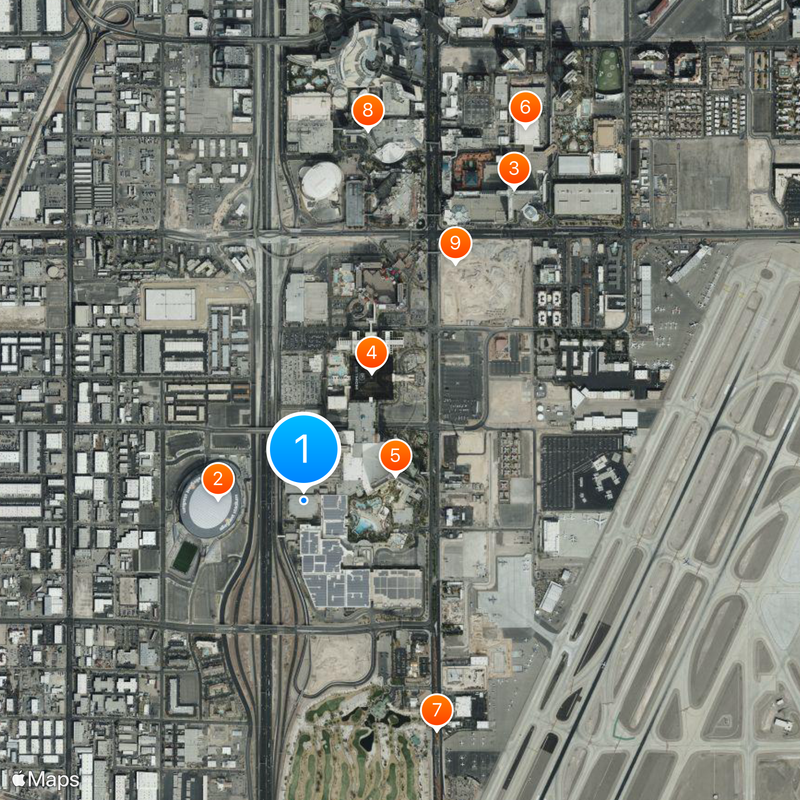This screenshot has width=800, height=800.
Task: Open map pin number 3
Action: (513, 168)
